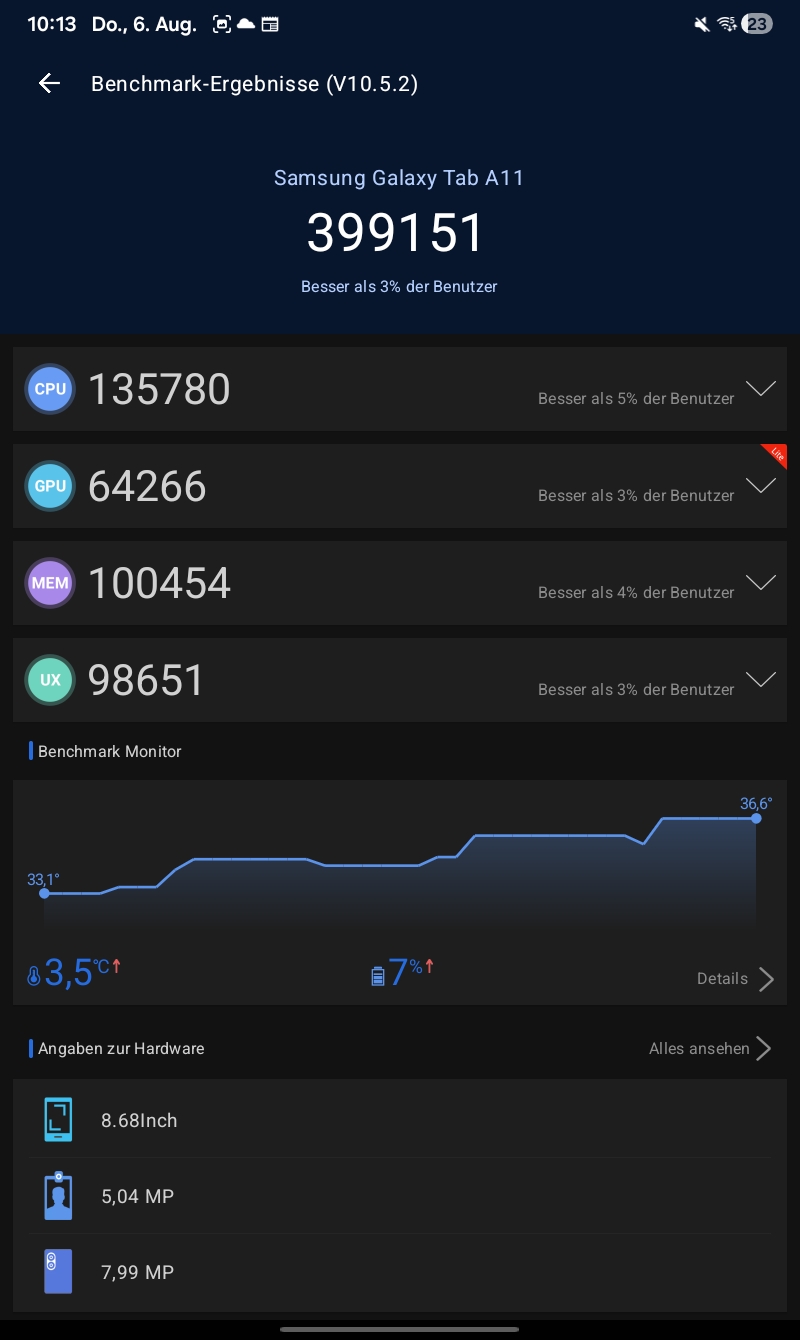Tap Alles ansehen for hardware info

click(x=710, y=1048)
